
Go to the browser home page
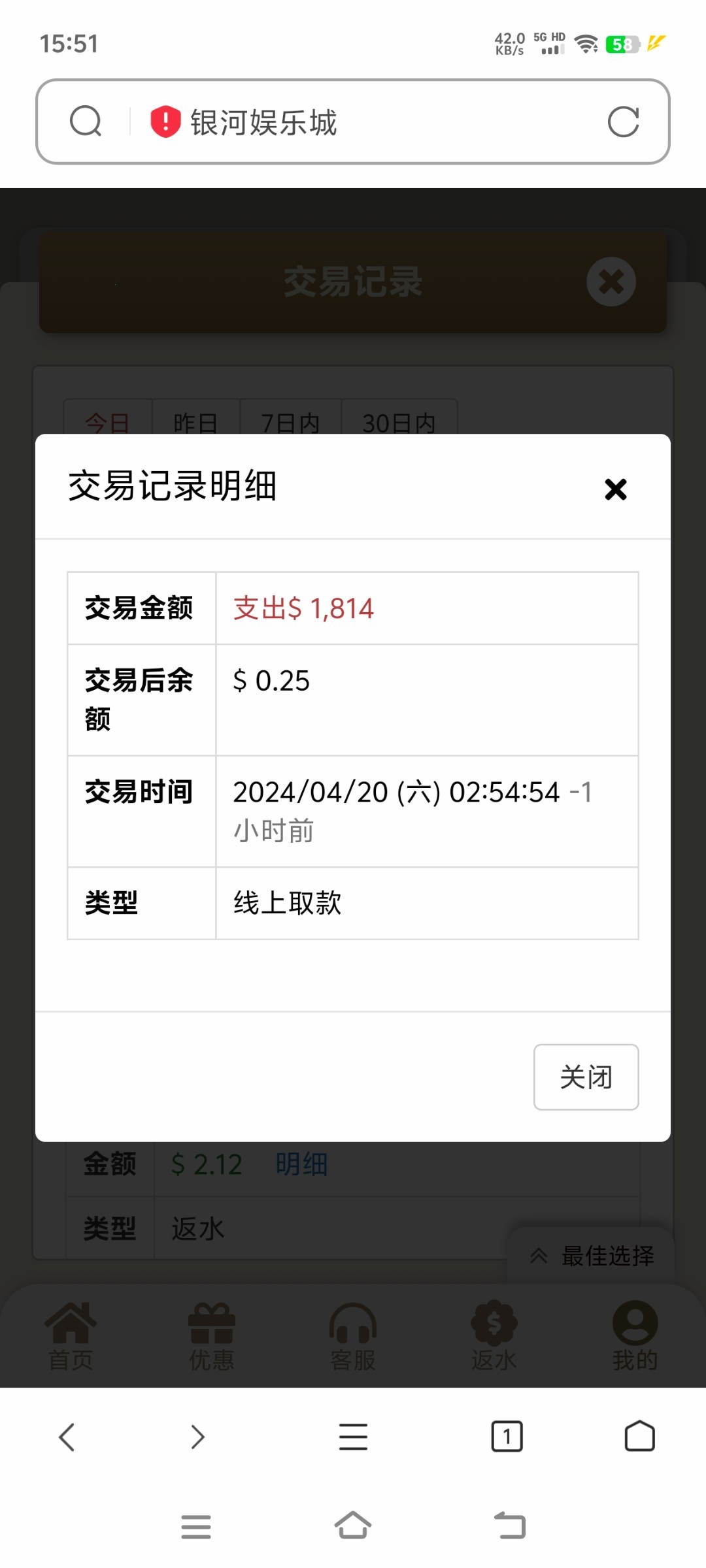(639, 1437)
